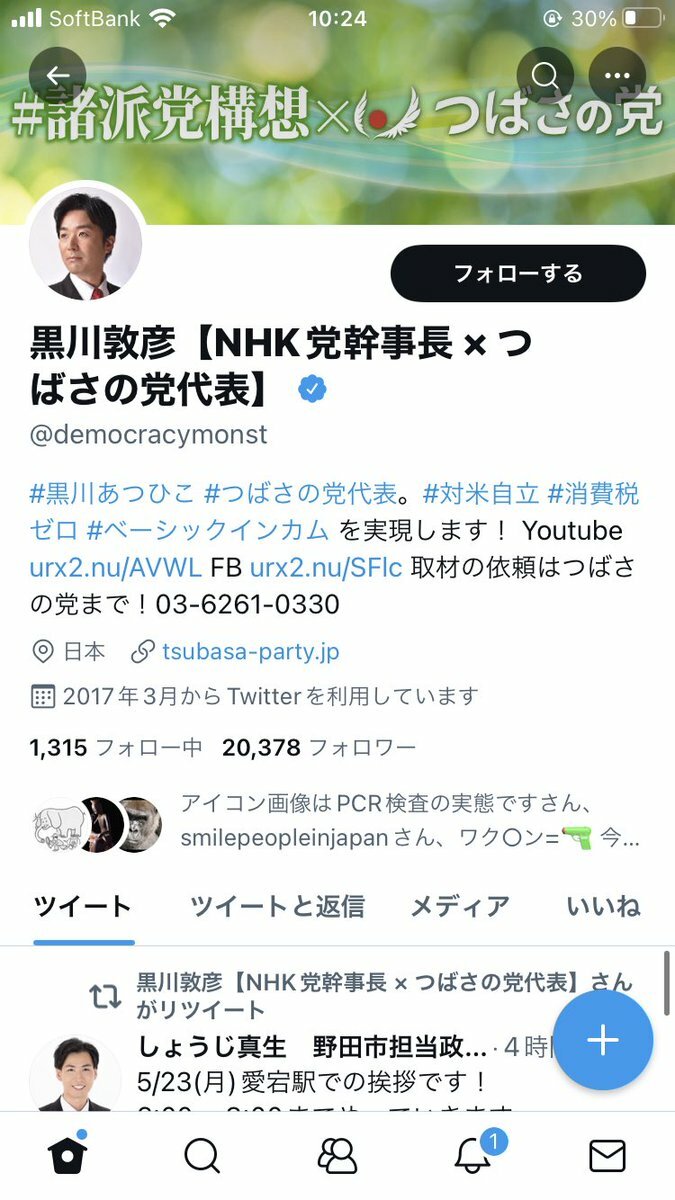The width and height of the screenshot is (675, 1200).
Task: Switch to ツイートと返信 tab
Action: (277, 906)
